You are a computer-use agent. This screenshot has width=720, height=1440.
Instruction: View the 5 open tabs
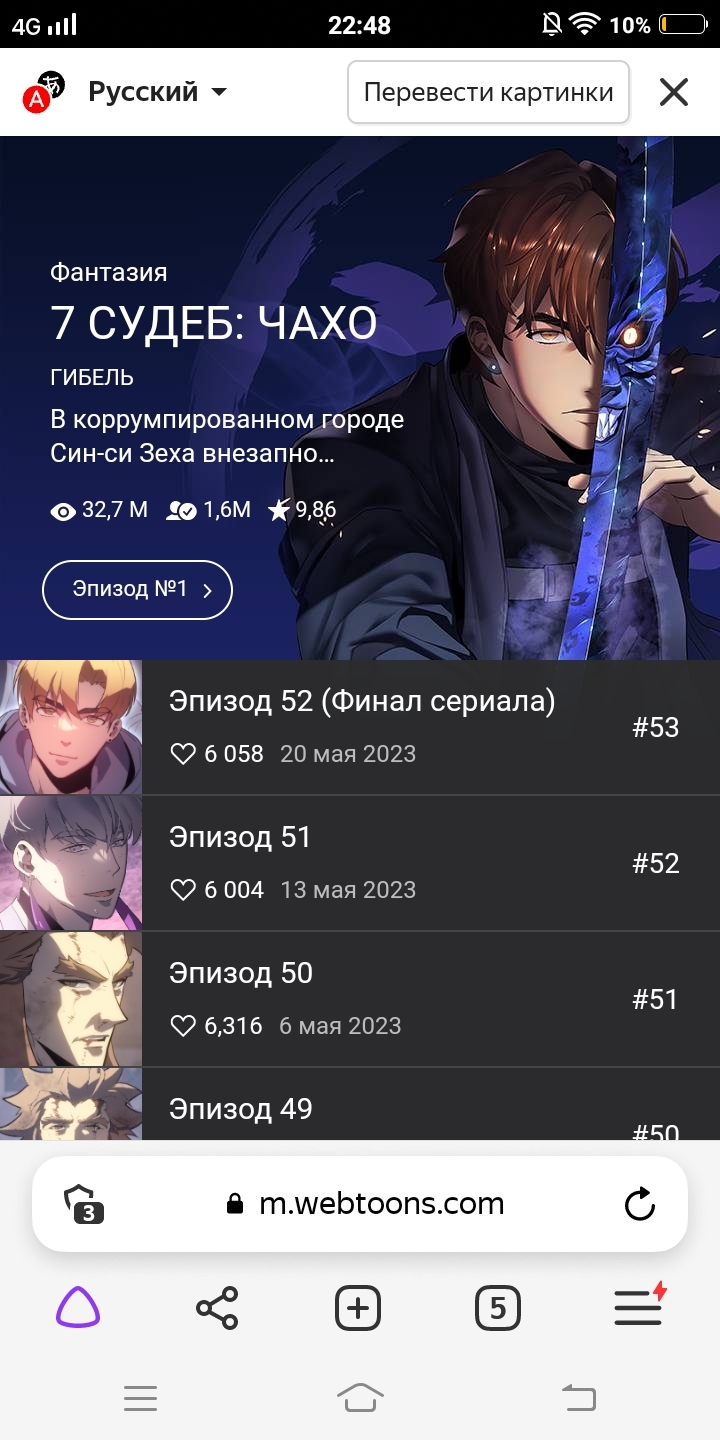coord(498,1308)
